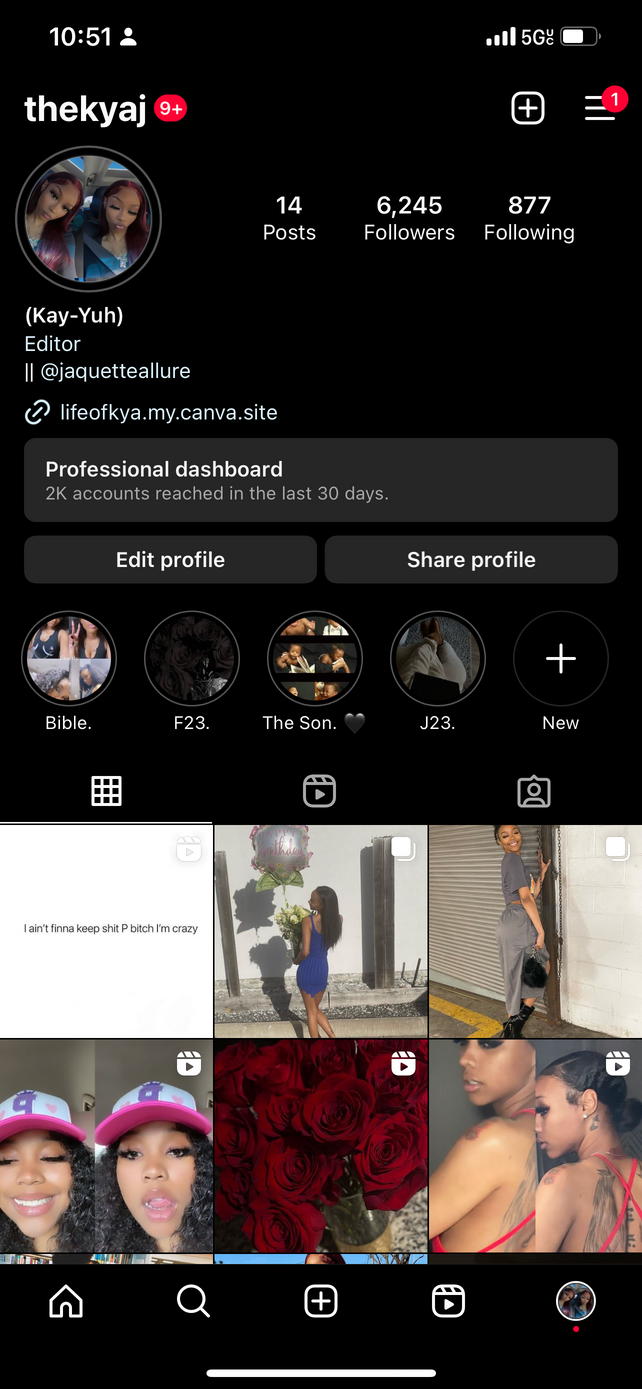Open the F23. story highlight
The height and width of the screenshot is (1389, 642).
192,659
